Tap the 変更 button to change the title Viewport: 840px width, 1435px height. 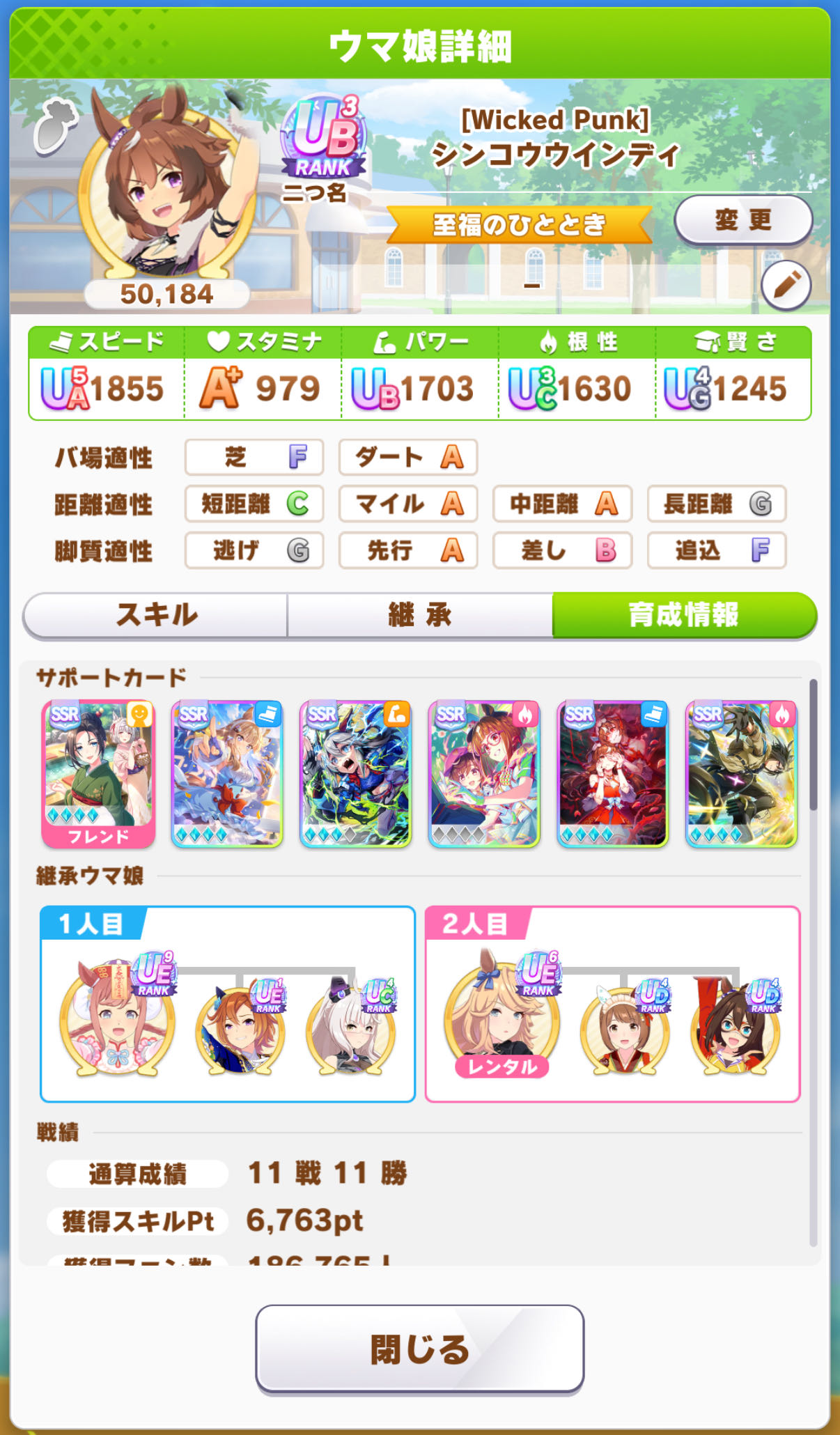click(x=742, y=220)
